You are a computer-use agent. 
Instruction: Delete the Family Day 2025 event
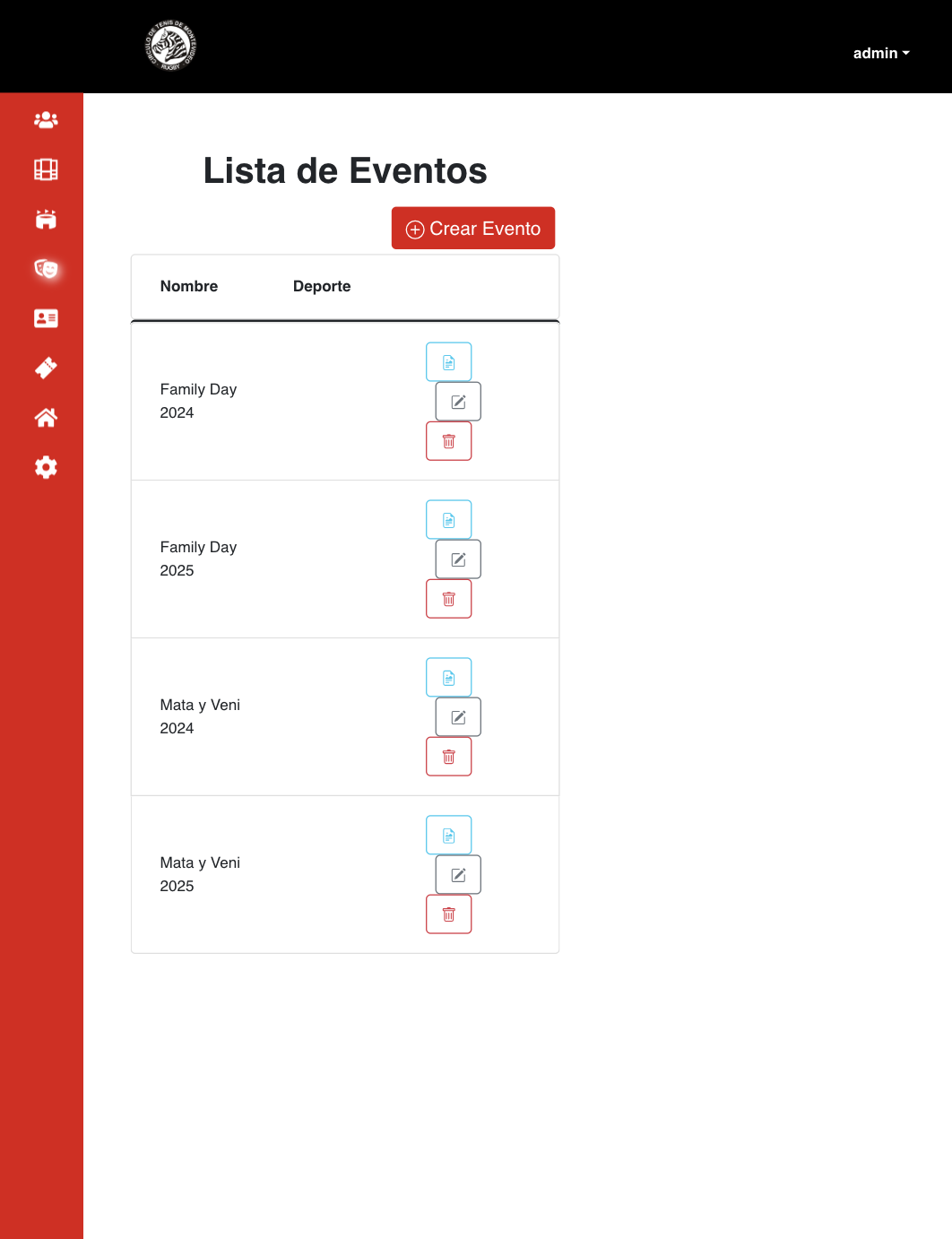coord(448,599)
